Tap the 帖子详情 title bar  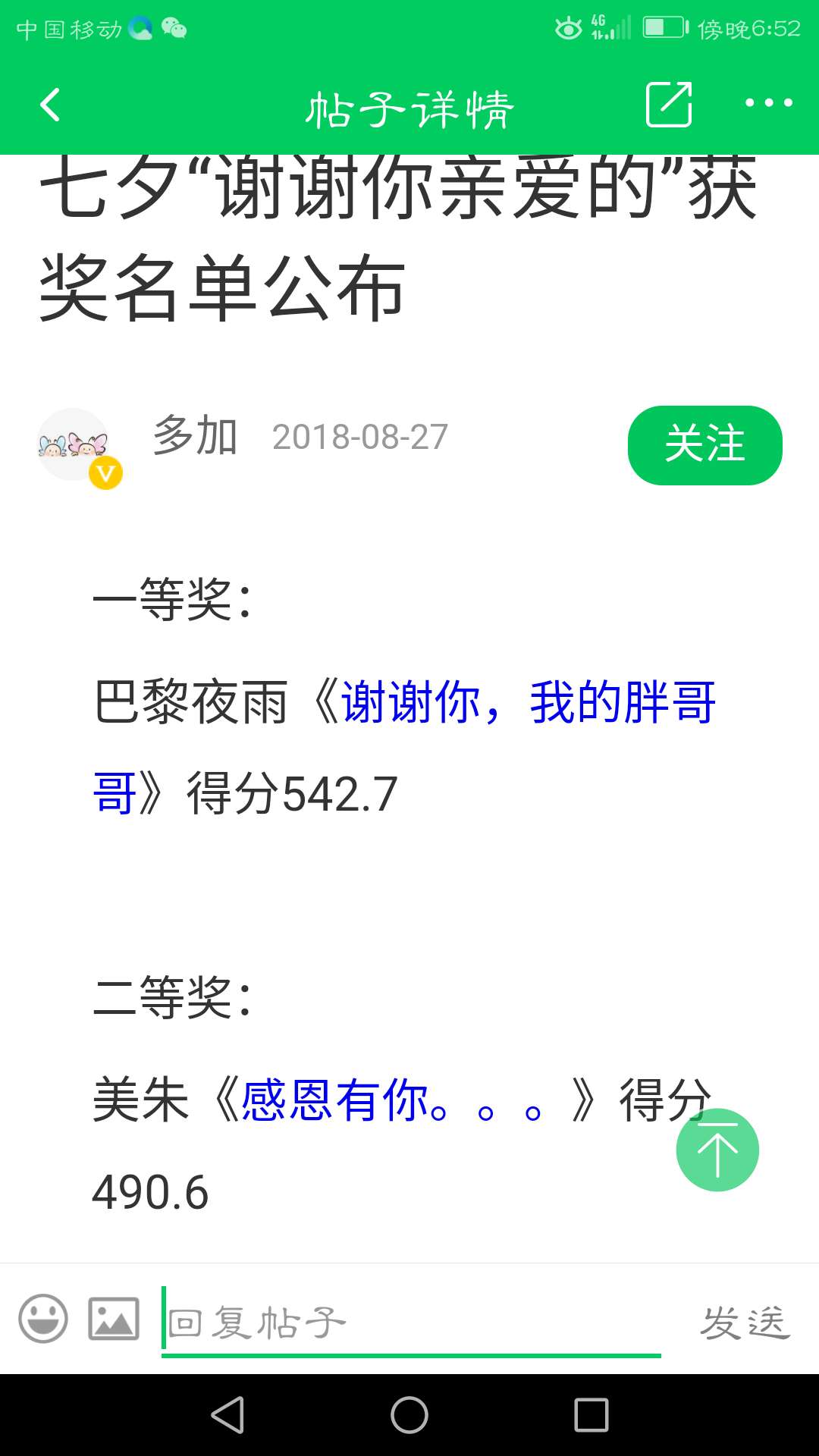point(409,105)
